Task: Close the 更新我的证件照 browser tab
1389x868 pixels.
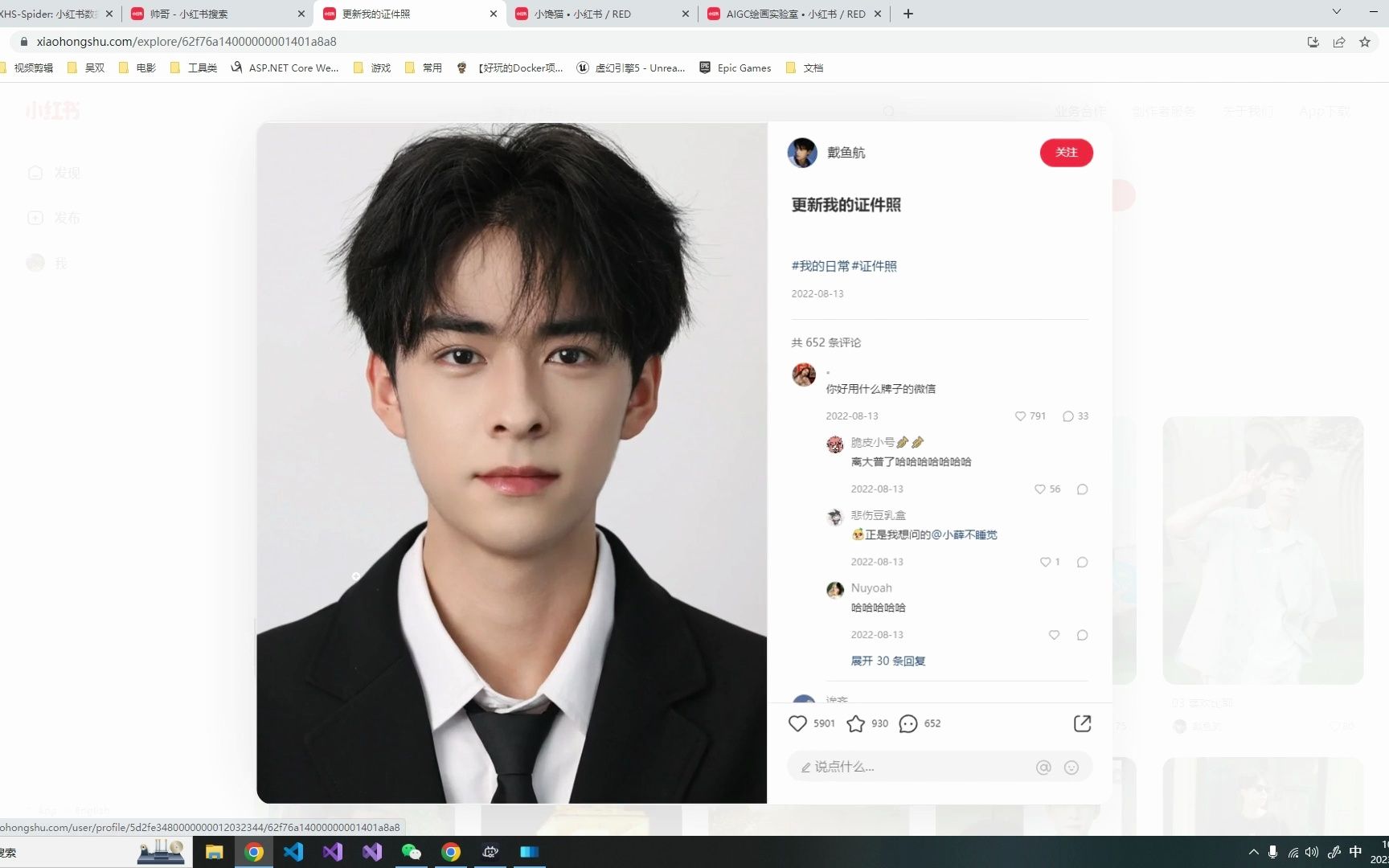Action: [x=494, y=14]
